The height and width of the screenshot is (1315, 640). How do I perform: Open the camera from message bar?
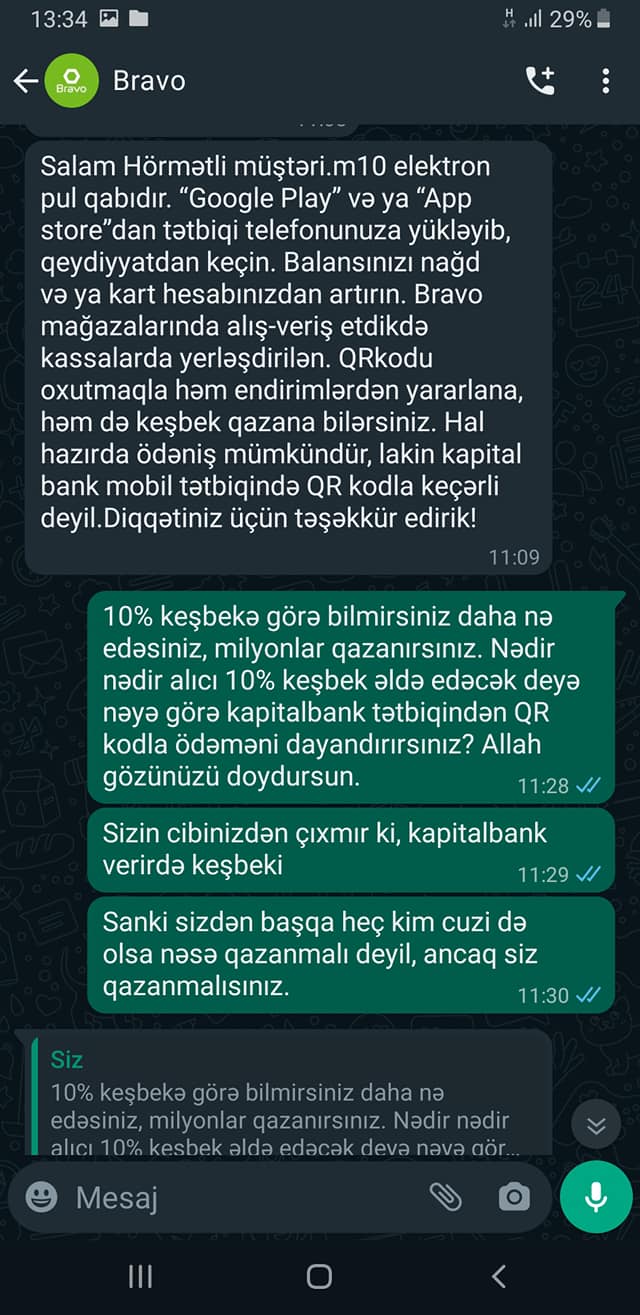point(514,1196)
